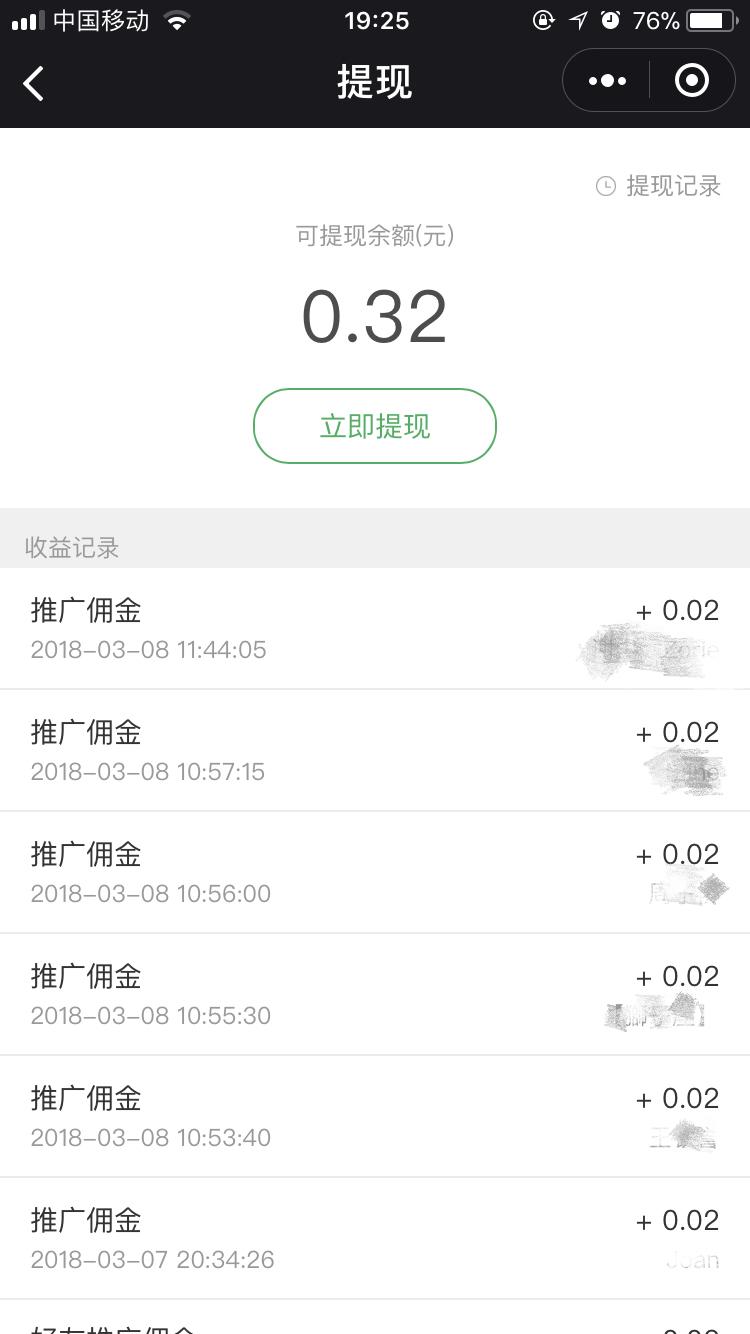The image size is (750, 1334).
Task: Close the mini program with the circle icon
Action: point(691,81)
